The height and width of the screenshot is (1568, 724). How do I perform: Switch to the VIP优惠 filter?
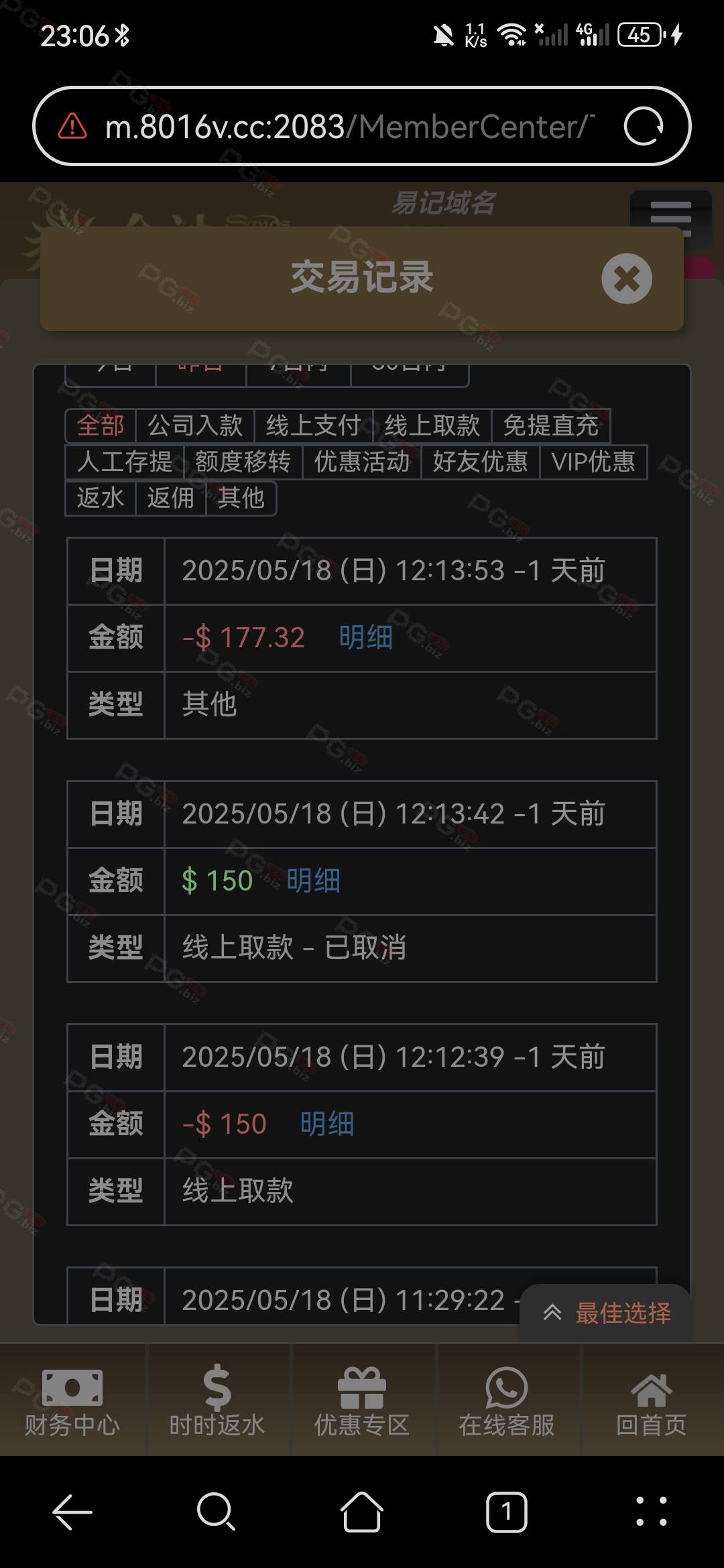pyautogui.click(x=593, y=462)
